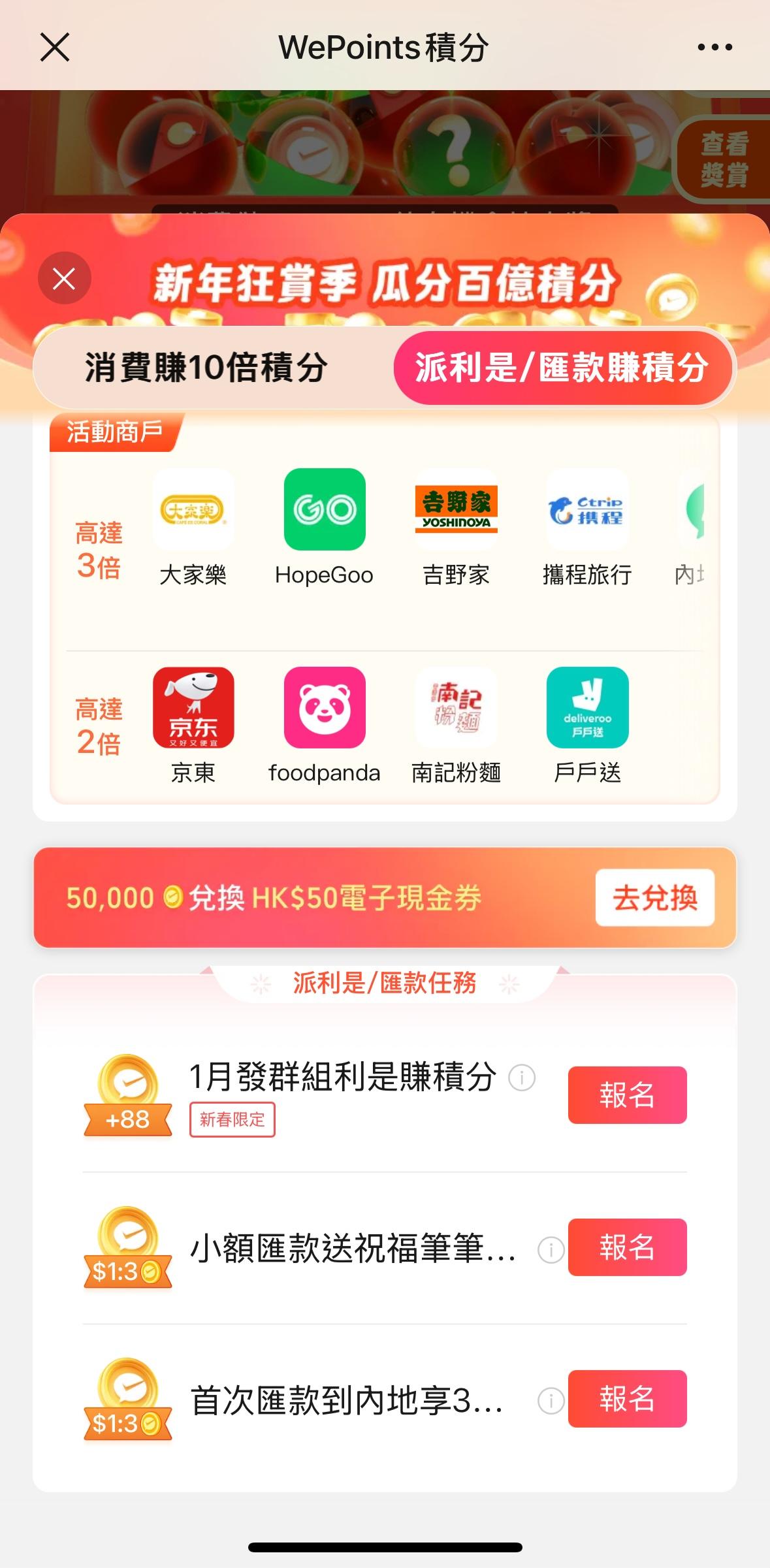Tap 報名 for 小額匯款送祝福 task

[x=627, y=1247]
